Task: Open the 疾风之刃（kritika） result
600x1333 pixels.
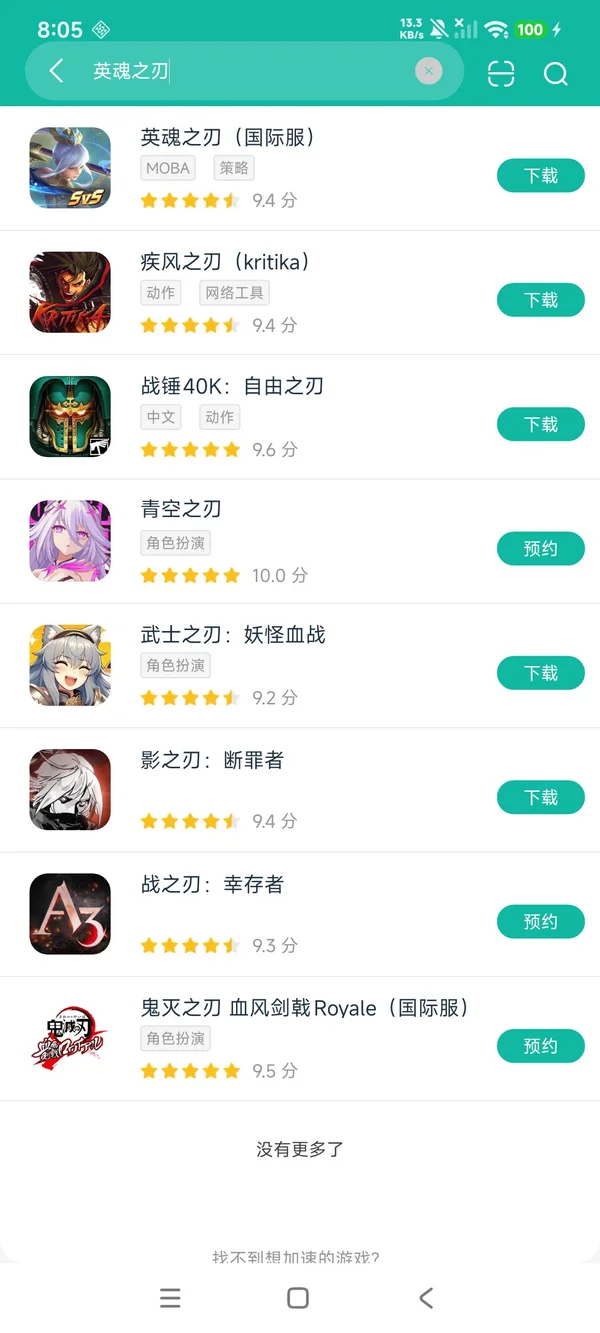Action: [x=225, y=262]
